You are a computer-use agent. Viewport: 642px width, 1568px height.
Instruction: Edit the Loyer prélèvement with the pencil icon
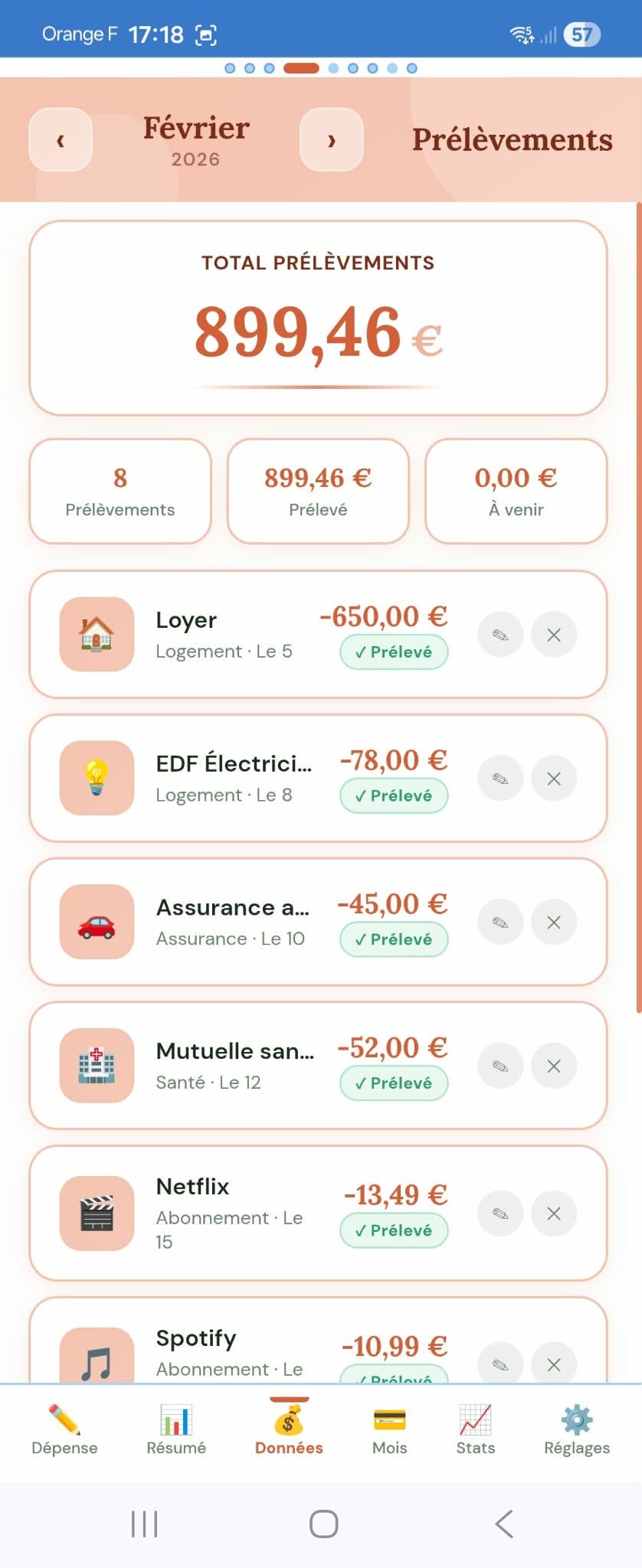pyautogui.click(x=500, y=635)
